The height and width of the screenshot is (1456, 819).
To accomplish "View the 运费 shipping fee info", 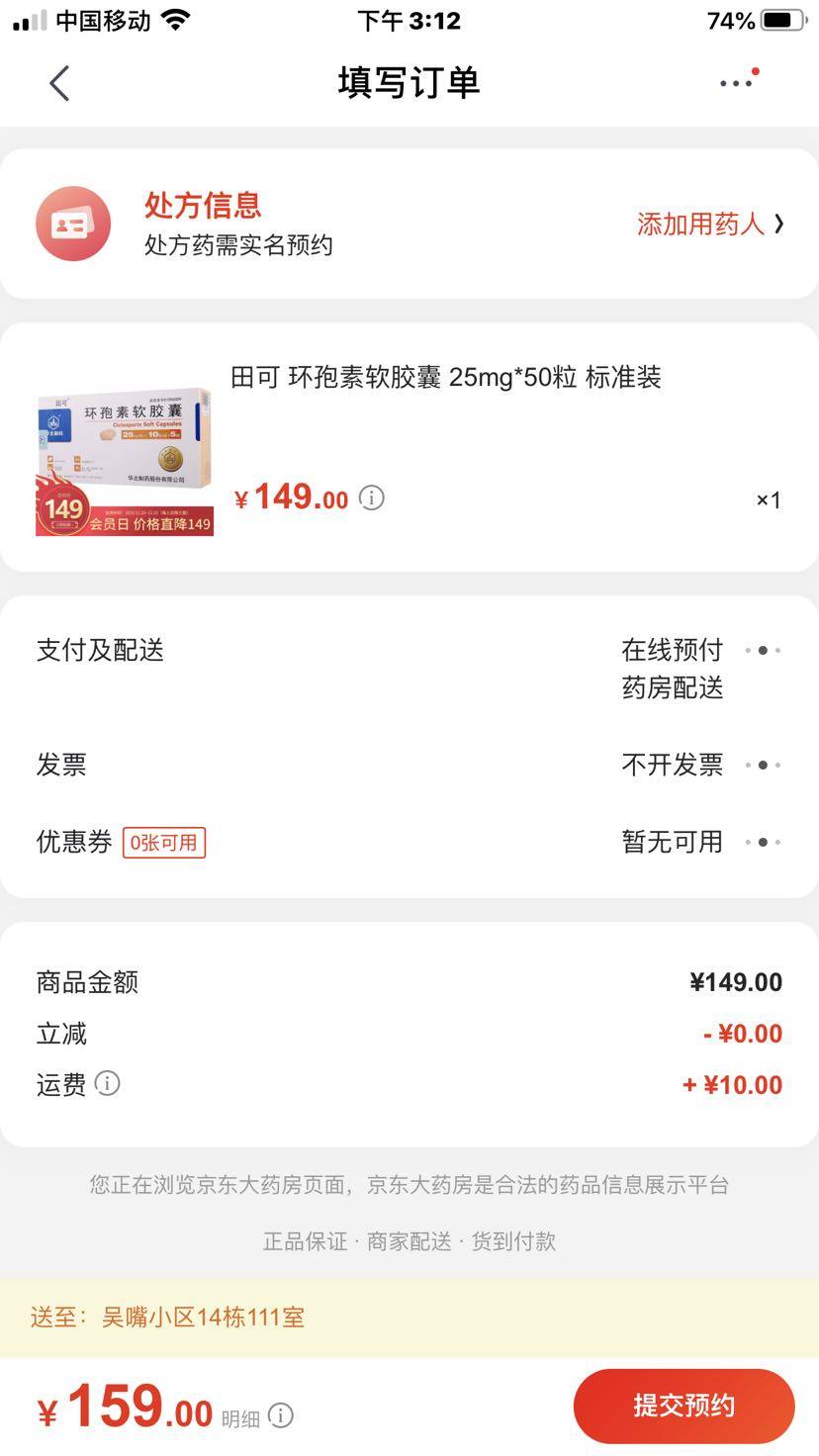I will (x=107, y=1083).
